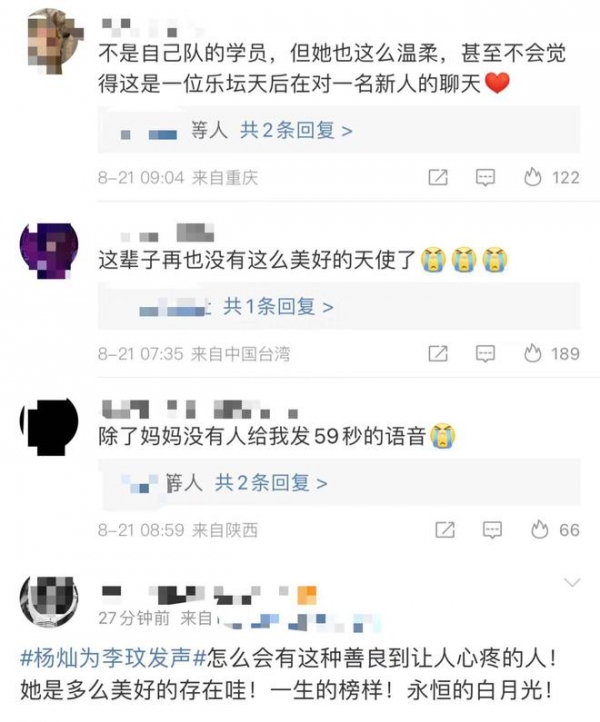Open the poster's avatar on the 27分钟前 post
The height and width of the screenshot is (722, 600).
pyautogui.click(x=49, y=602)
